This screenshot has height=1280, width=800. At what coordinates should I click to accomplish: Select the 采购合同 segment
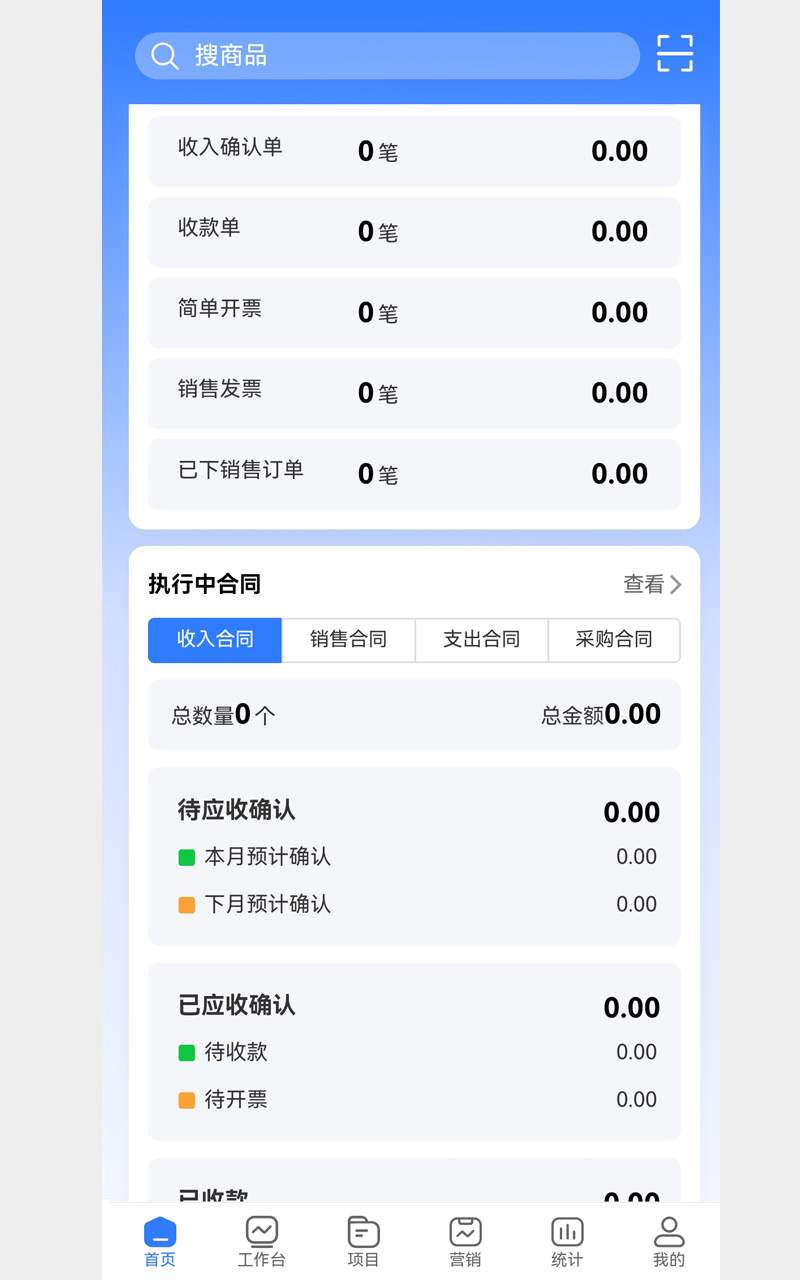(614, 640)
